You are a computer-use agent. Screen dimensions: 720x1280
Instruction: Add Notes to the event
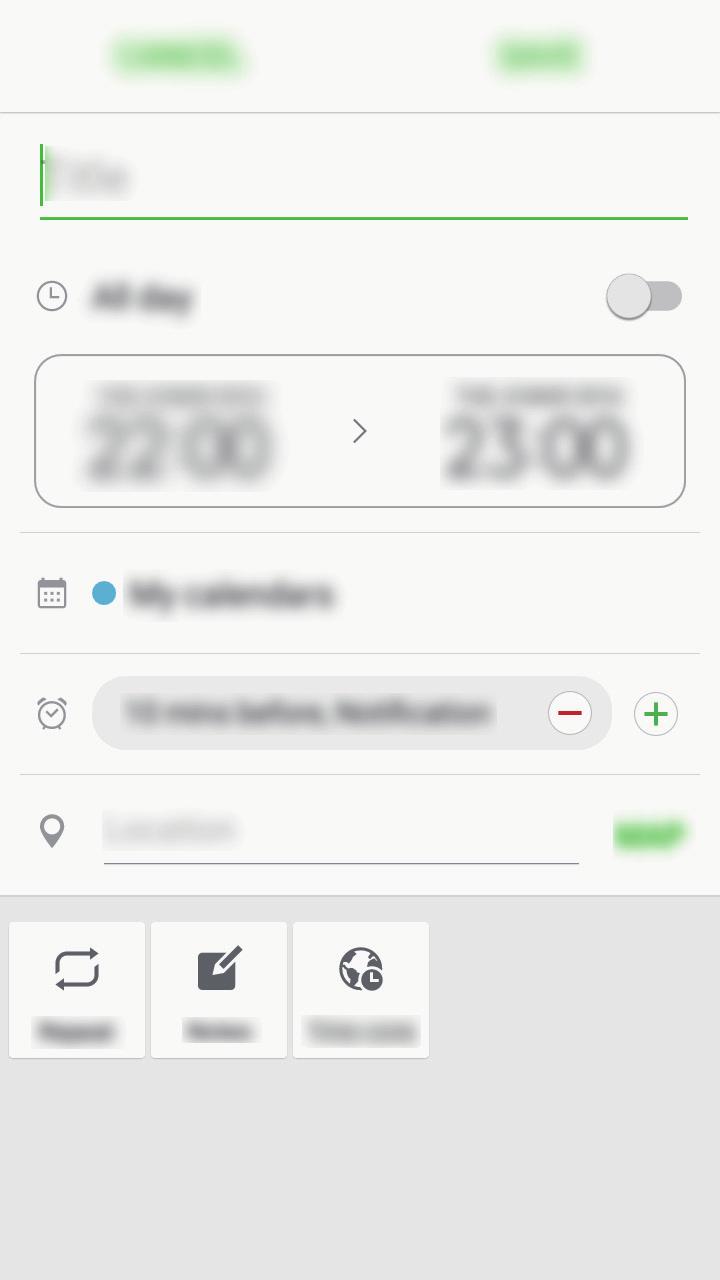(x=219, y=989)
